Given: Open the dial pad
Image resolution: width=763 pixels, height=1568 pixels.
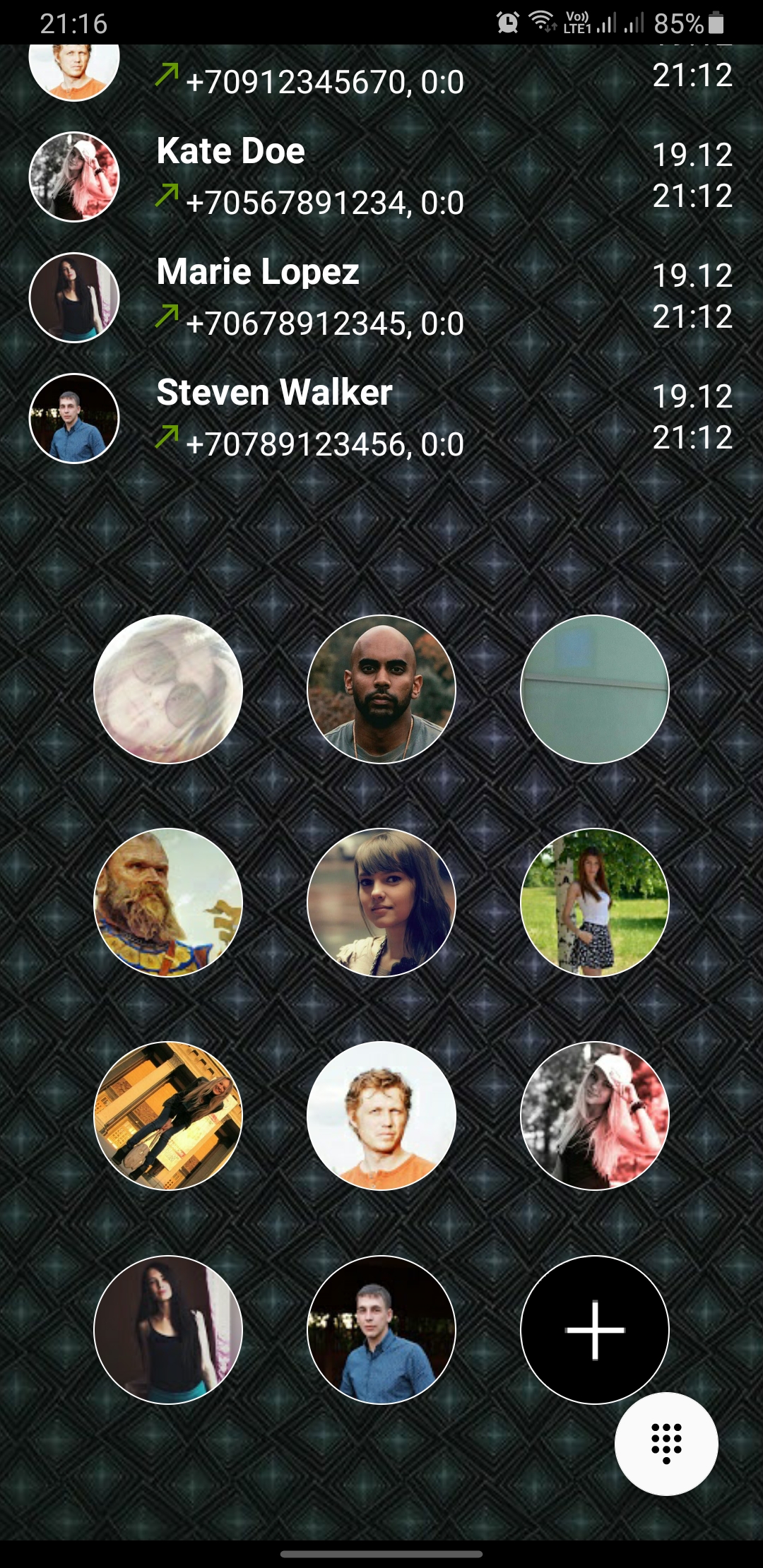Looking at the screenshot, I should point(666,1444).
